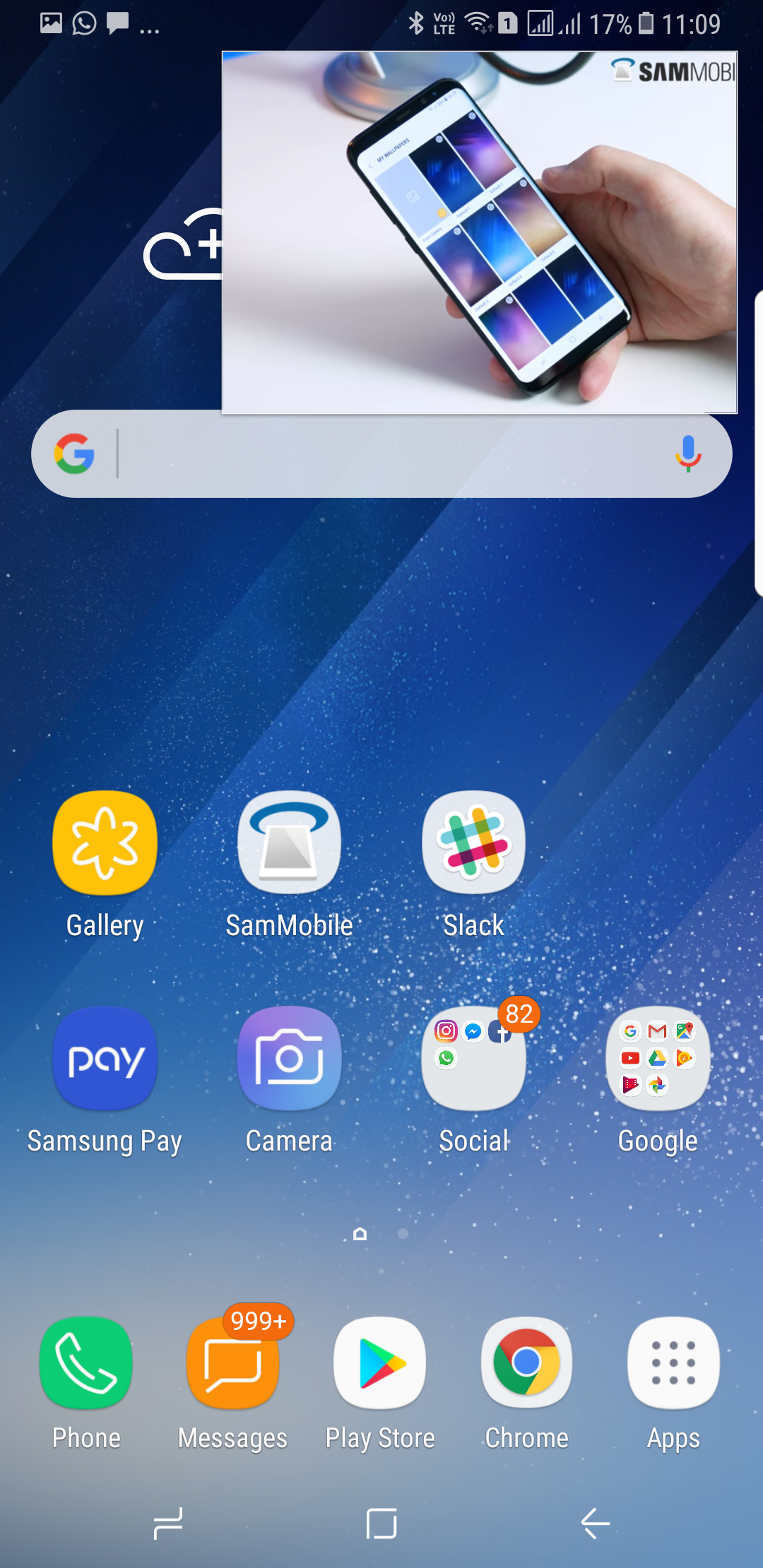The image size is (763, 1568).
Task: Launch the Camera app
Action: click(289, 1059)
